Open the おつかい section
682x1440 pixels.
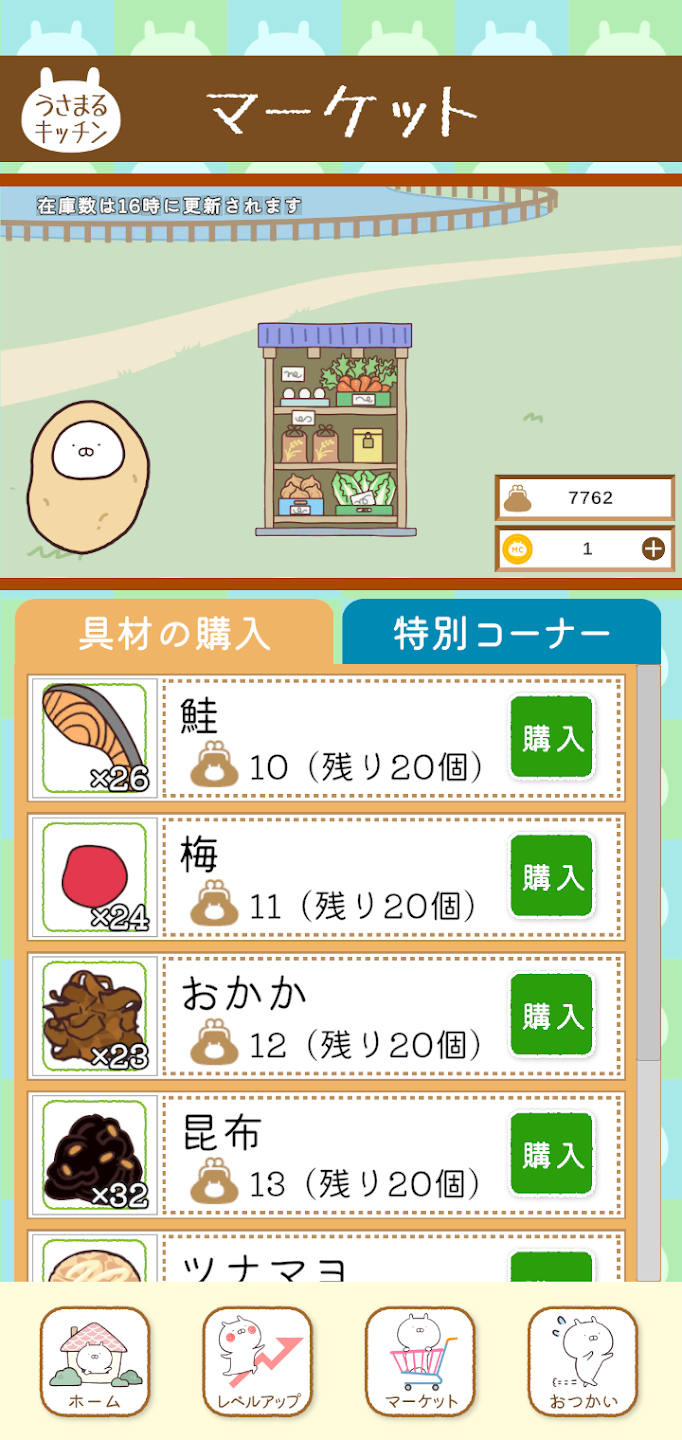pos(583,1362)
